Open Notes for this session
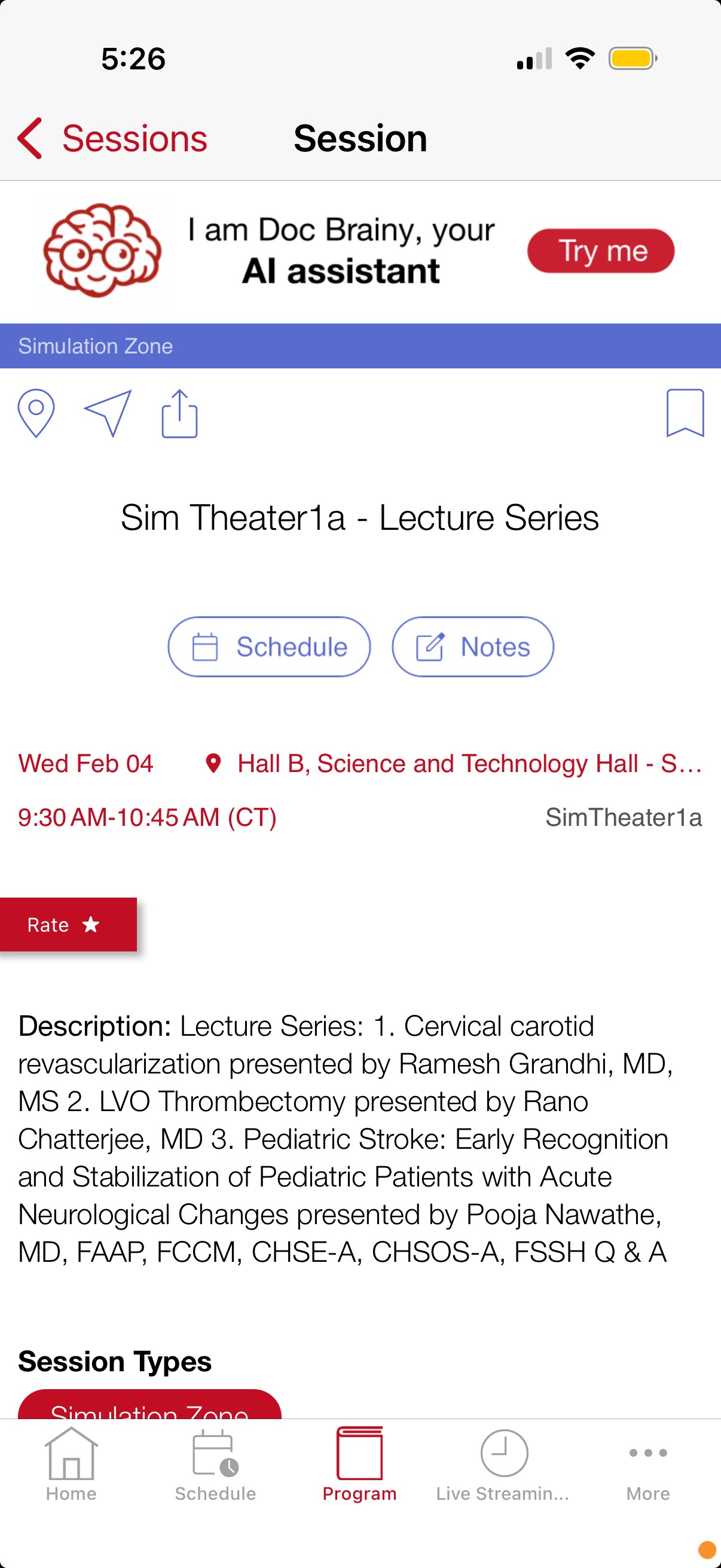The height and width of the screenshot is (1568, 721). 473,646
